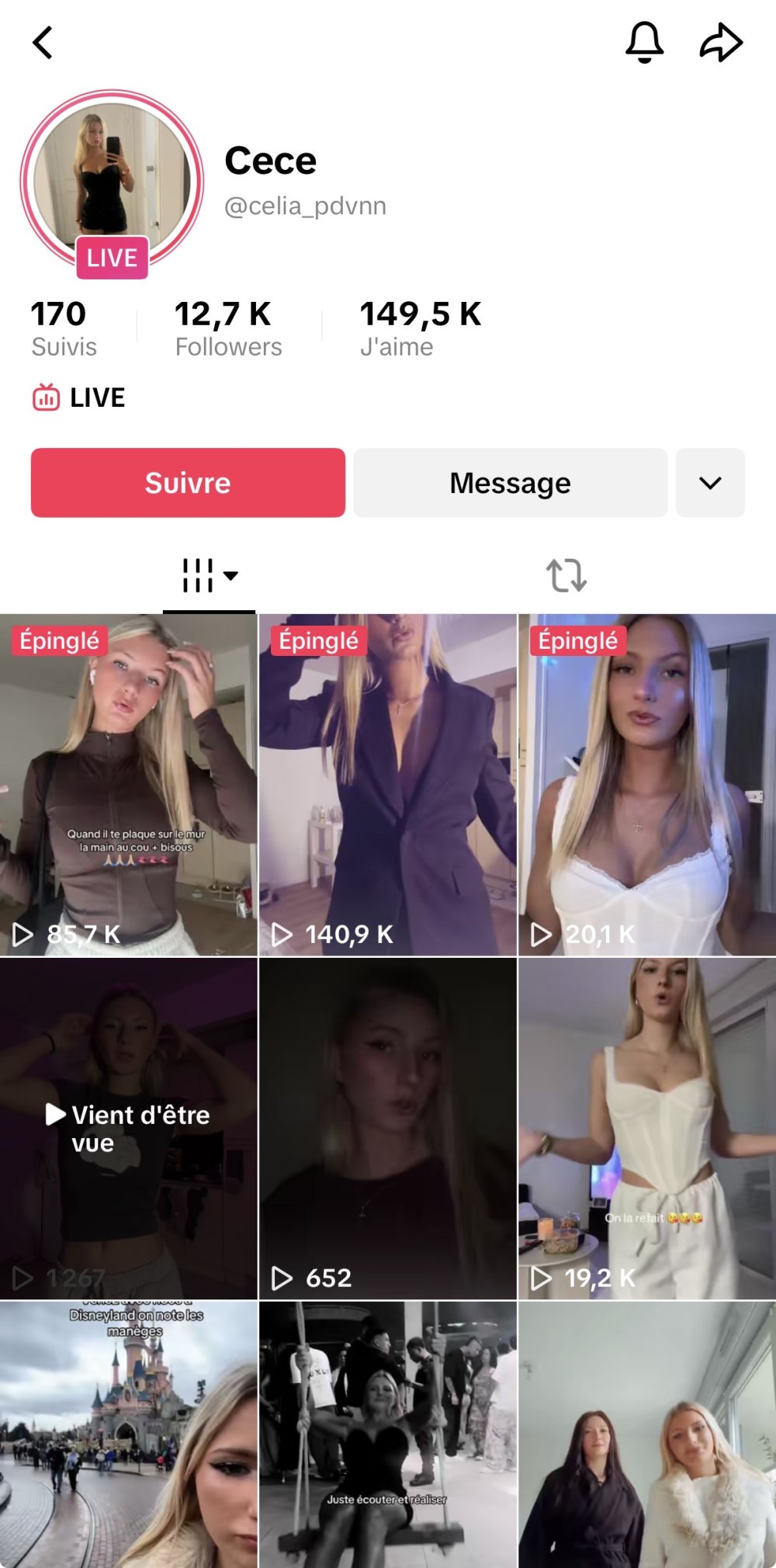Expand the suggested accounts chevron
This screenshot has height=1568, width=776.
coord(709,483)
